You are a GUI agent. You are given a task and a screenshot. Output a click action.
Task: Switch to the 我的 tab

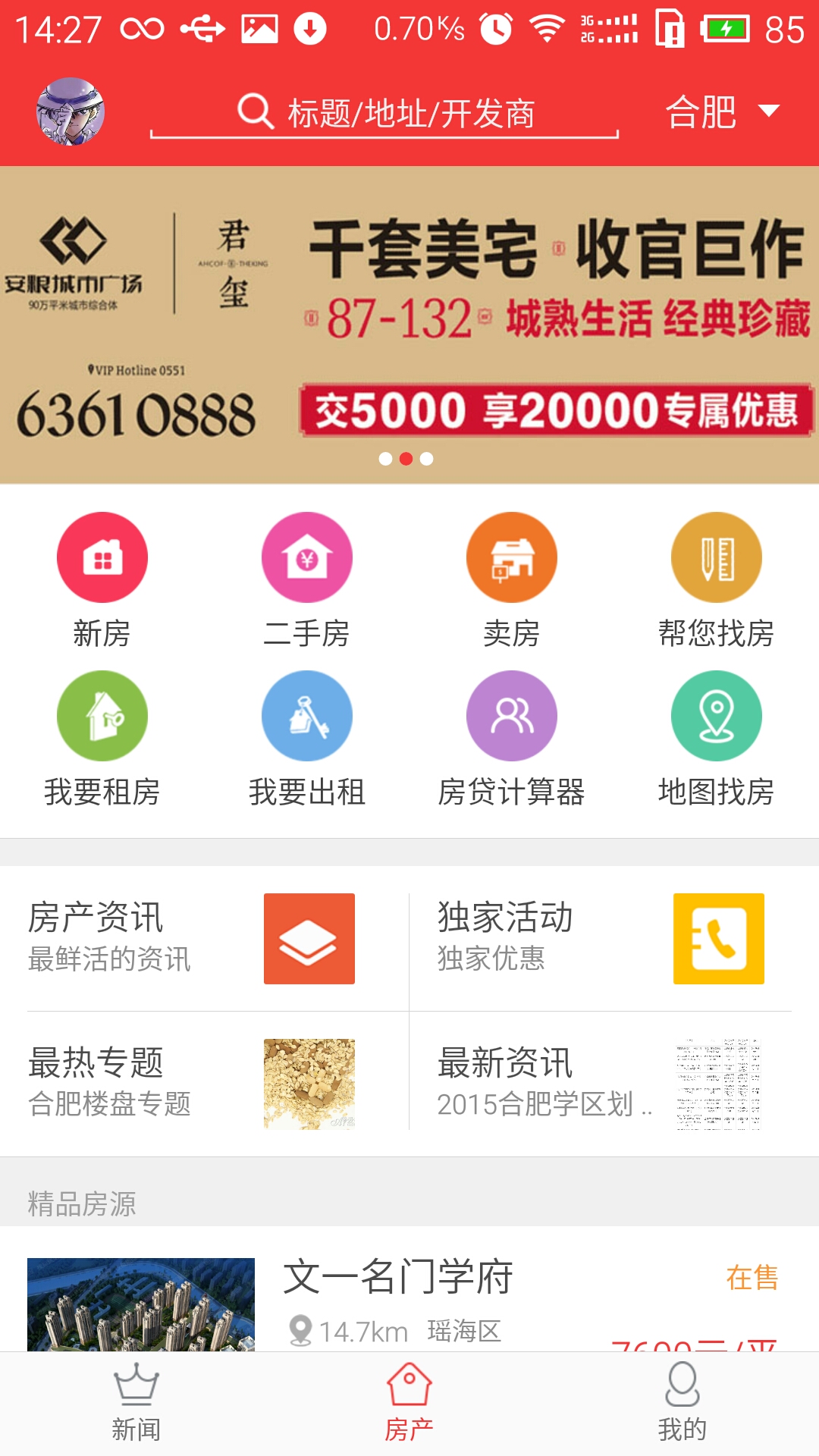(x=682, y=1404)
